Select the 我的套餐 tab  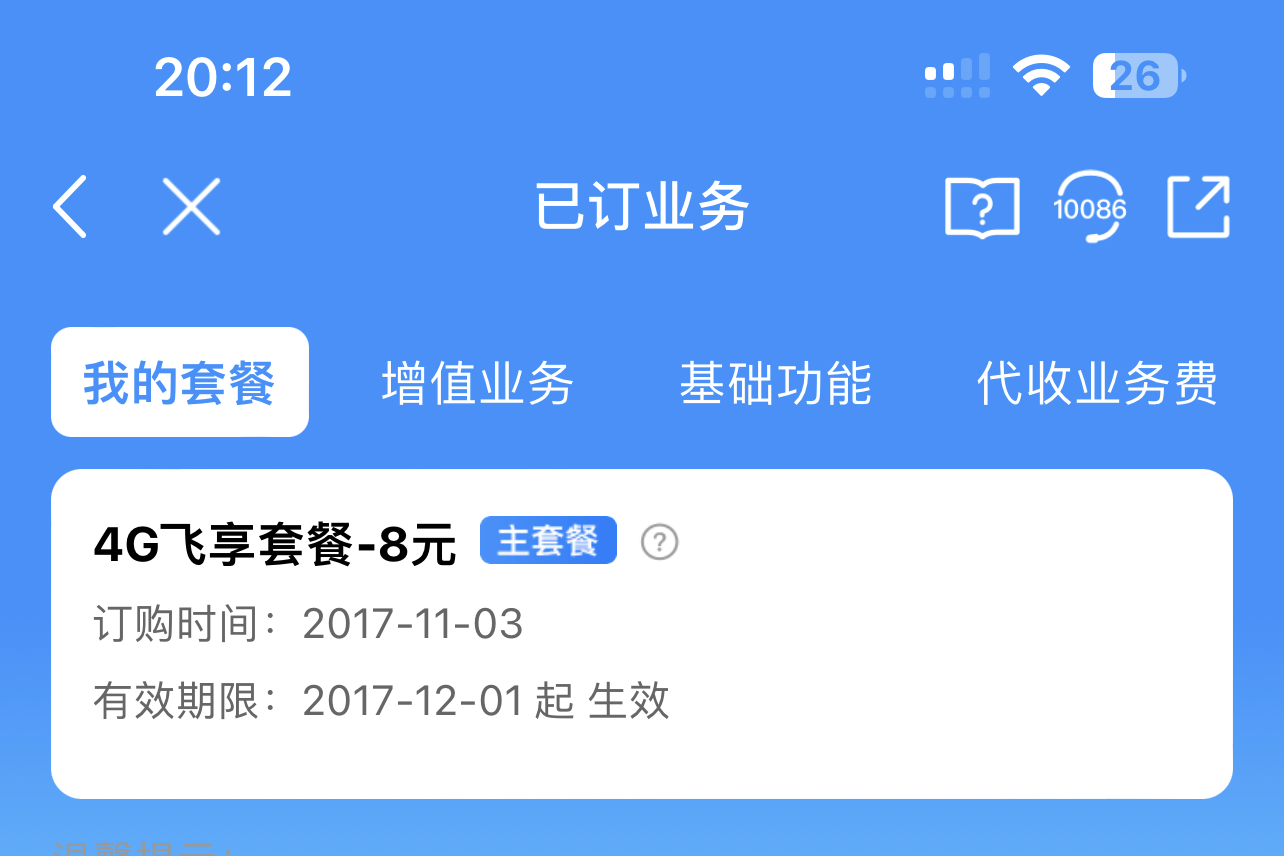coord(180,383)
